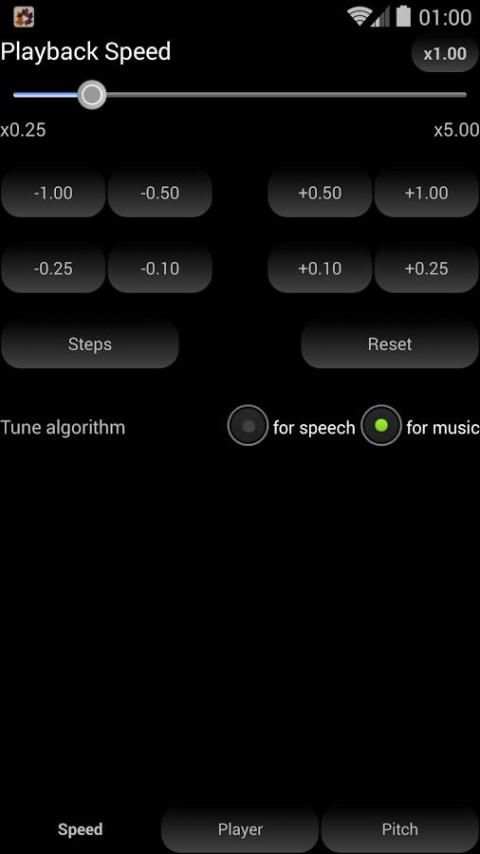The image size is (480, 854).
Task: Increase speed by +0.50
Action: [x=320, y=193]
